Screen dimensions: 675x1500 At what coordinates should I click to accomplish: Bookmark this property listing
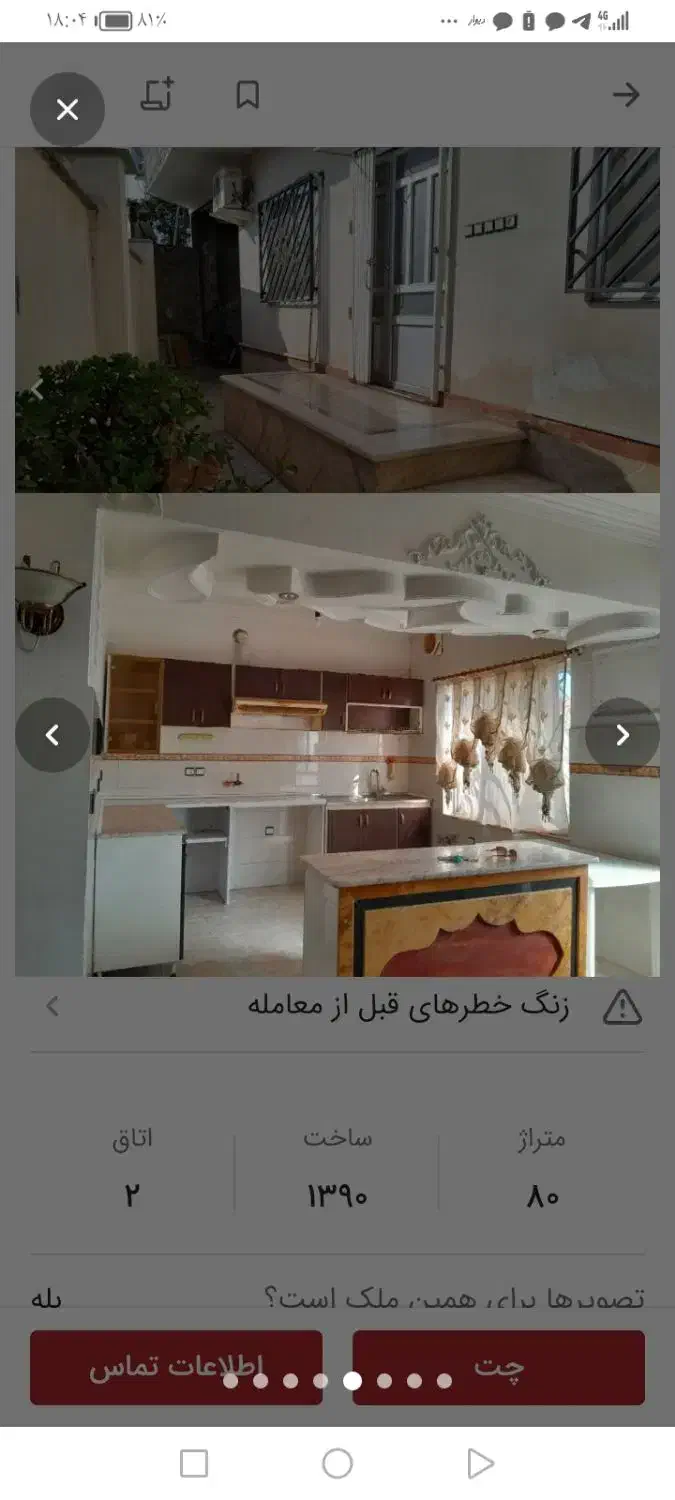coord(247,95)
